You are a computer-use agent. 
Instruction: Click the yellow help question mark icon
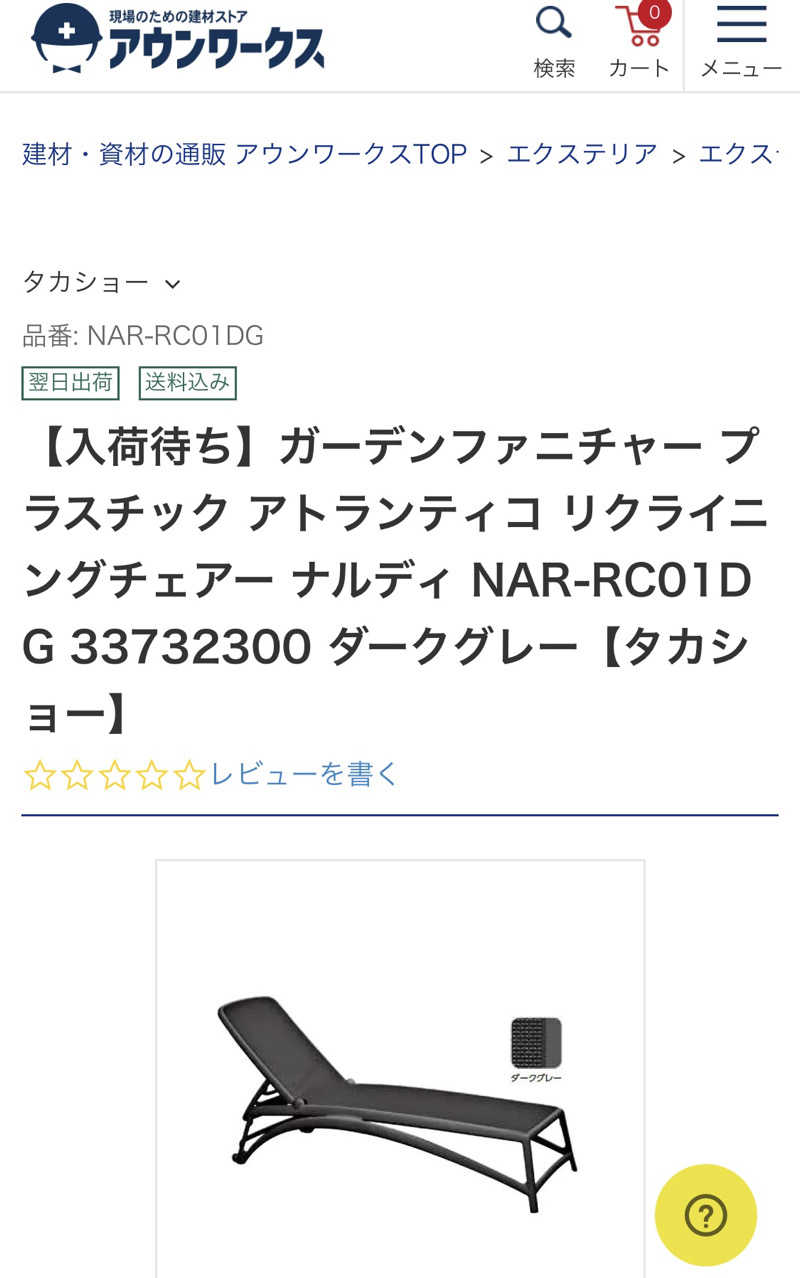pos(706,1216)
